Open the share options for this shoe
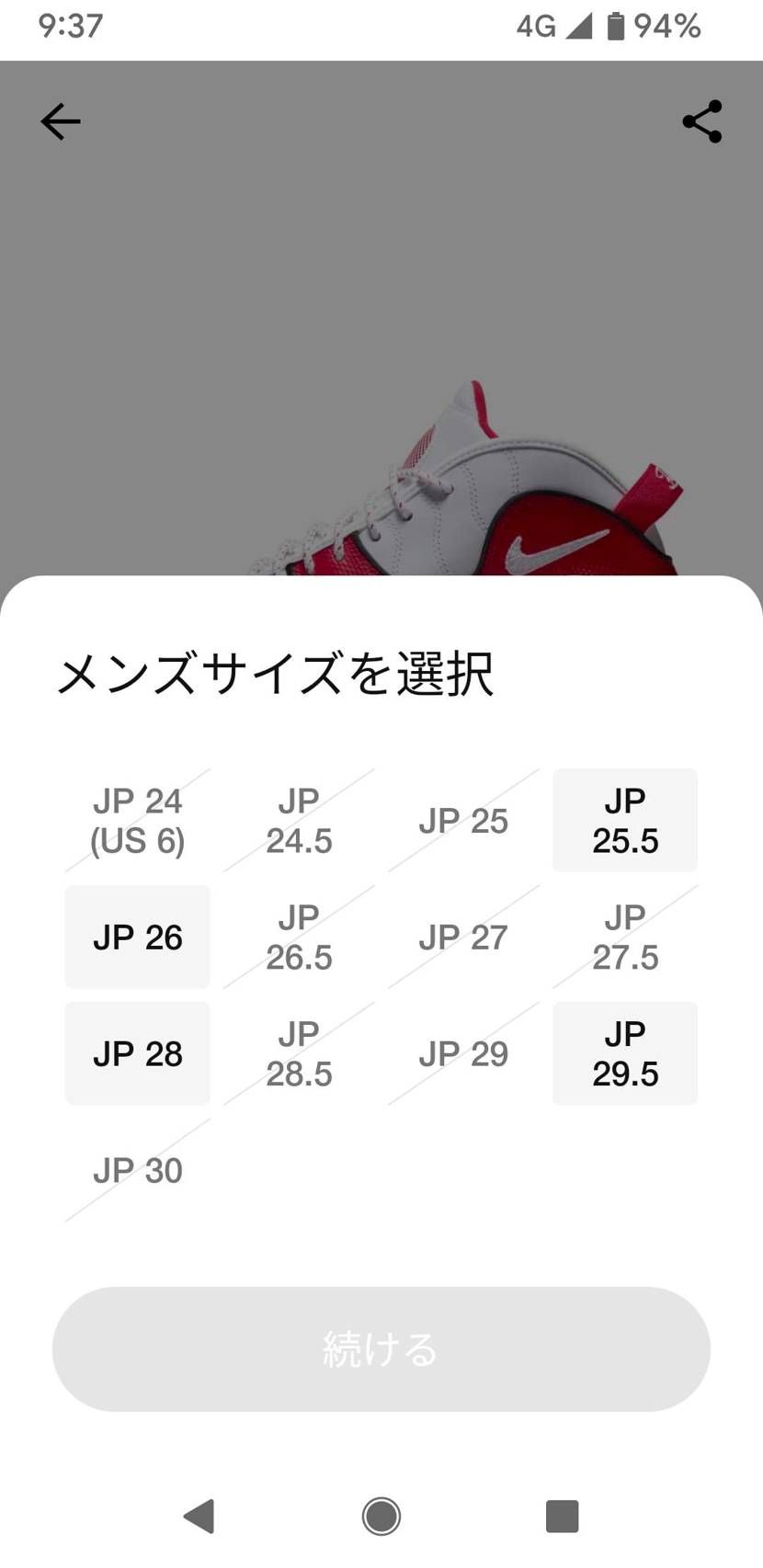 click(x=700, y=120)
